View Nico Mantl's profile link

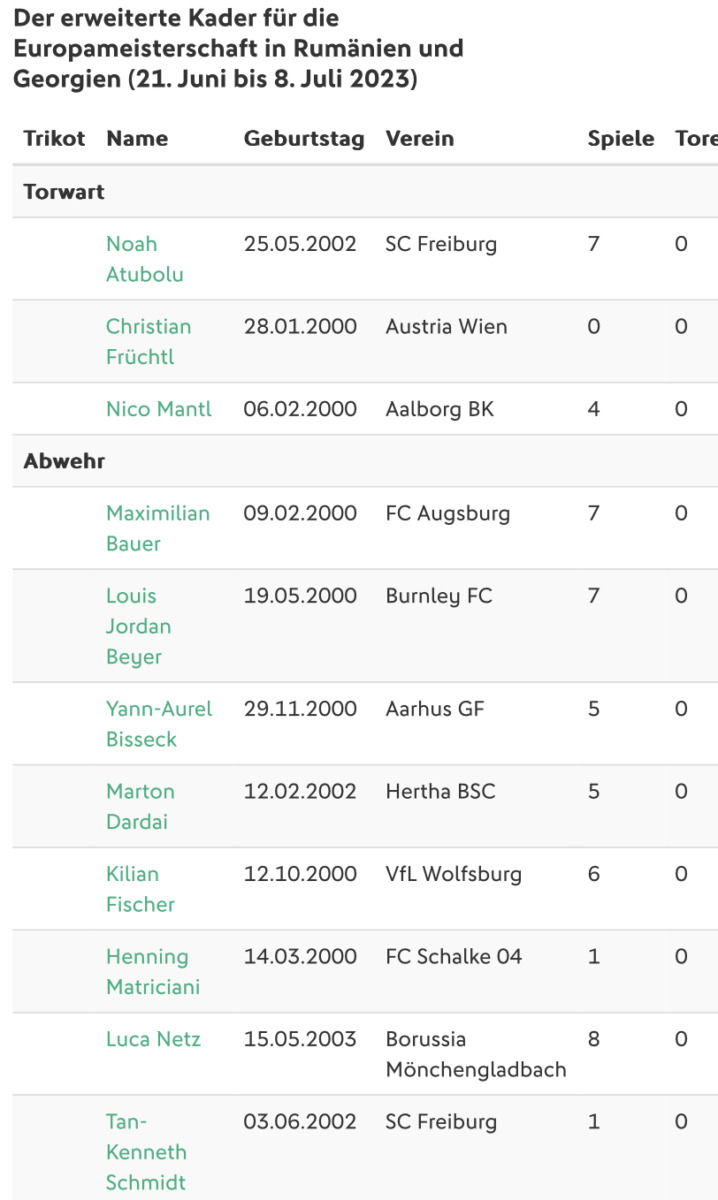(x=159, y=409)
